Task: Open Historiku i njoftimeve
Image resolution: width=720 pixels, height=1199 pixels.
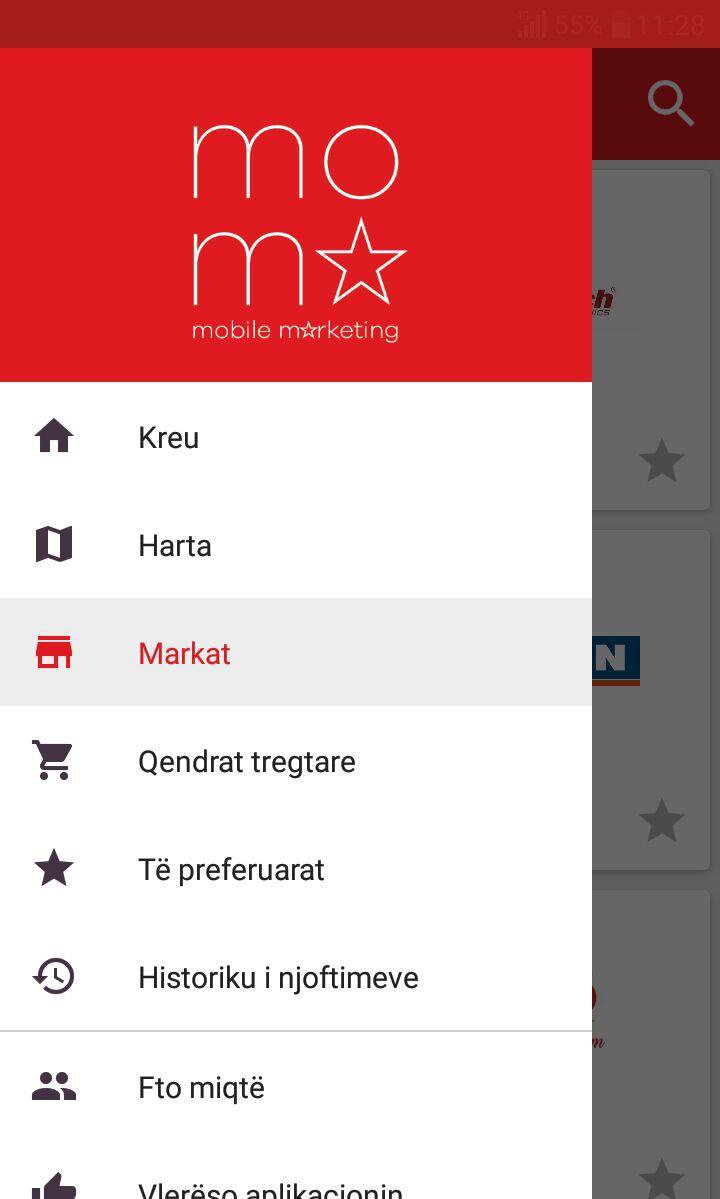Action: pyautogui.click(x=278, y=977)
